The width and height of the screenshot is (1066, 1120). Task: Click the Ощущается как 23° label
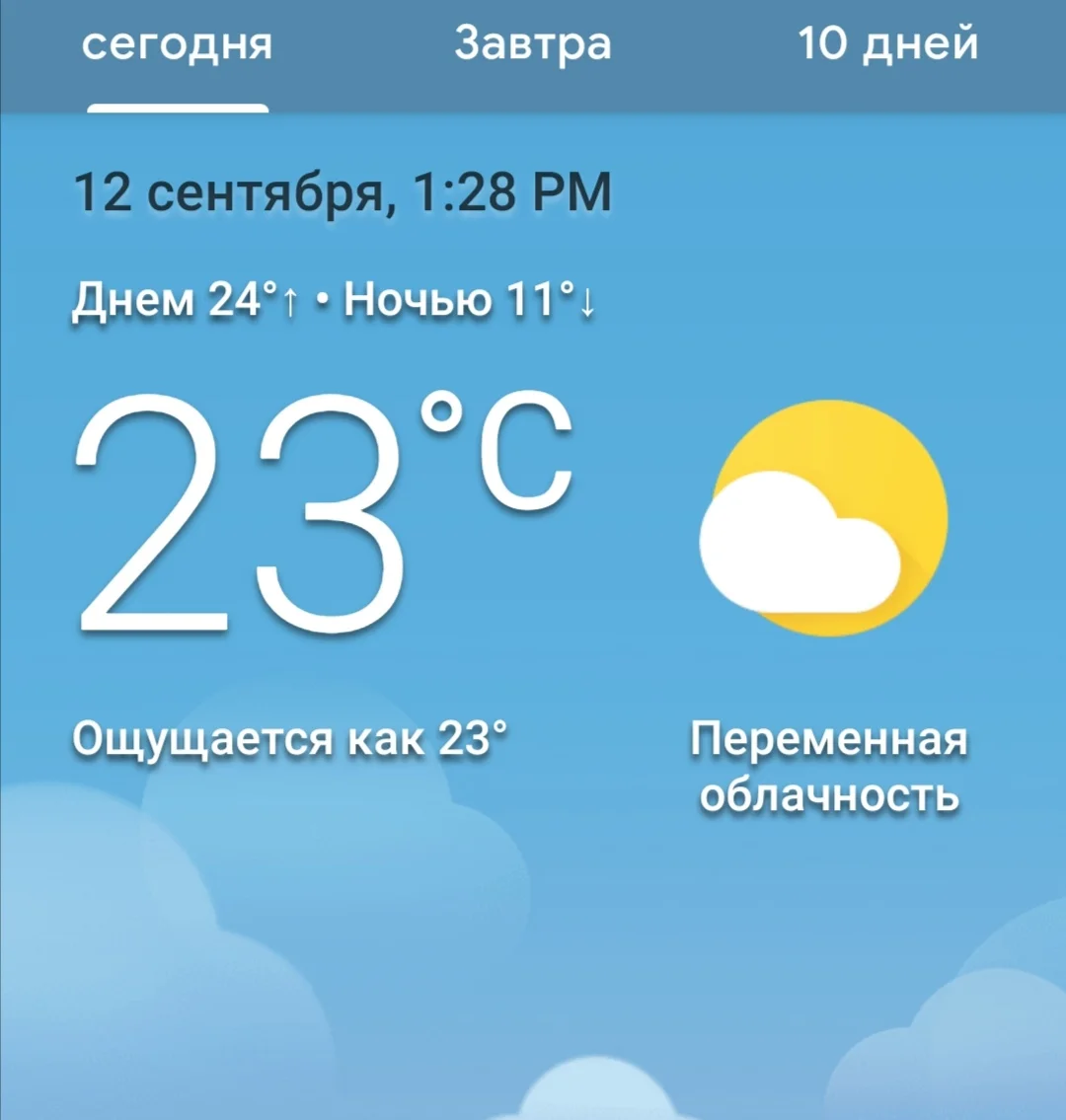[293, 736]
